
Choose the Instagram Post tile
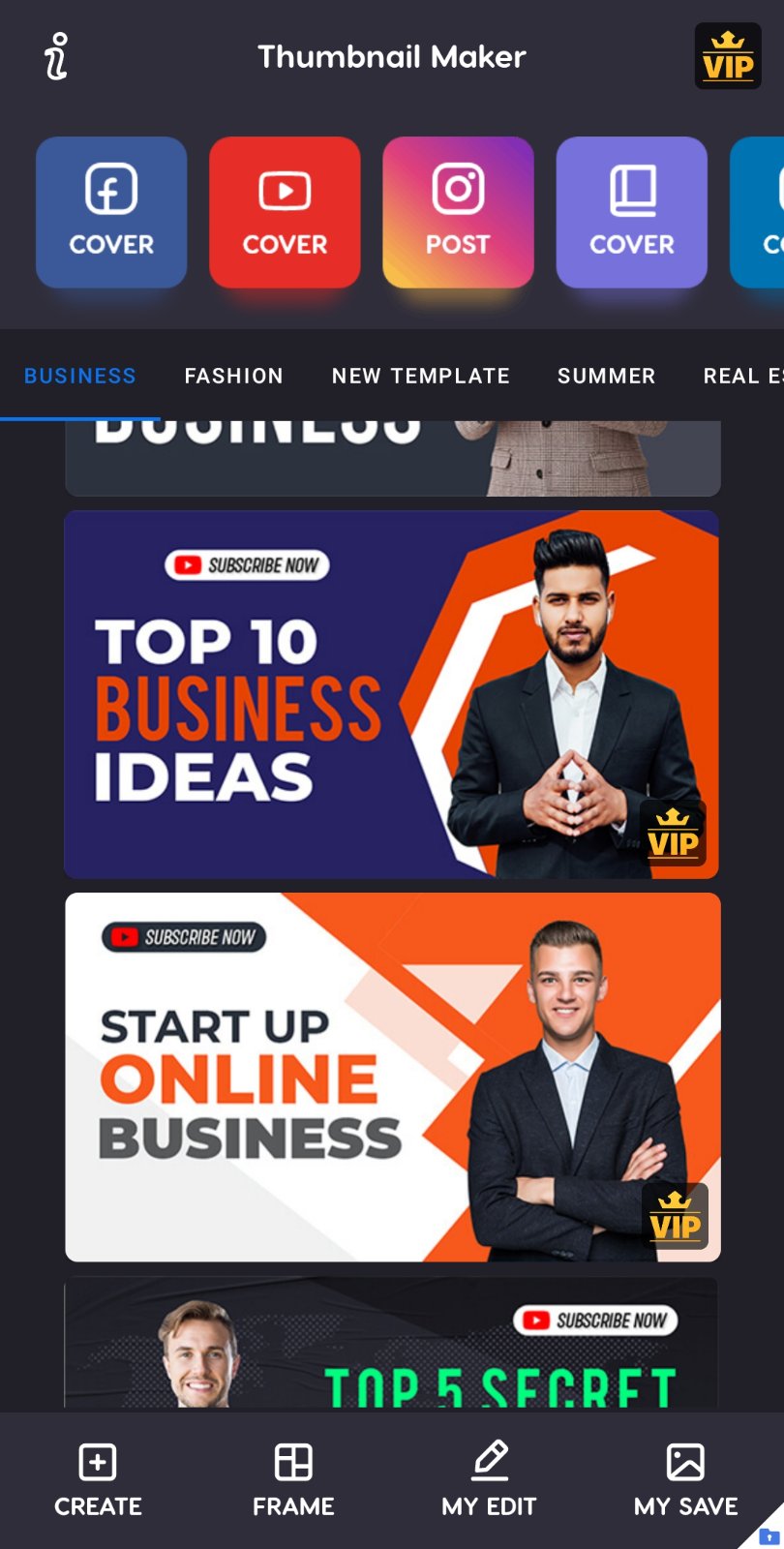tap(458, 212)
